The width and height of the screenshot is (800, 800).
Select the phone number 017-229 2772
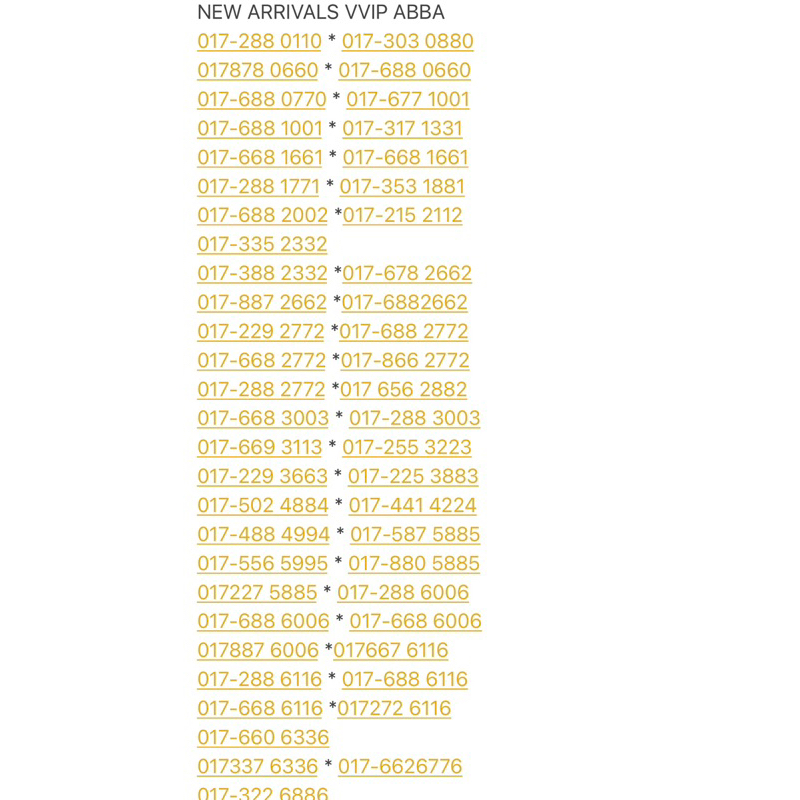pos(261,332)
